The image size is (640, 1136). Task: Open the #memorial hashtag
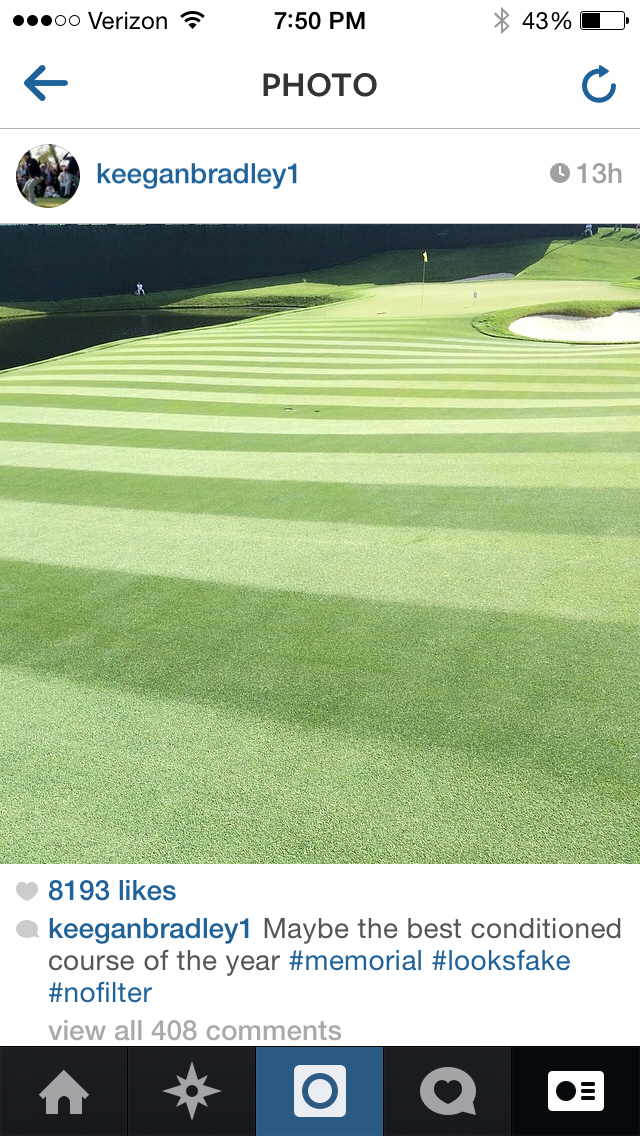click(x=355, y=961)
